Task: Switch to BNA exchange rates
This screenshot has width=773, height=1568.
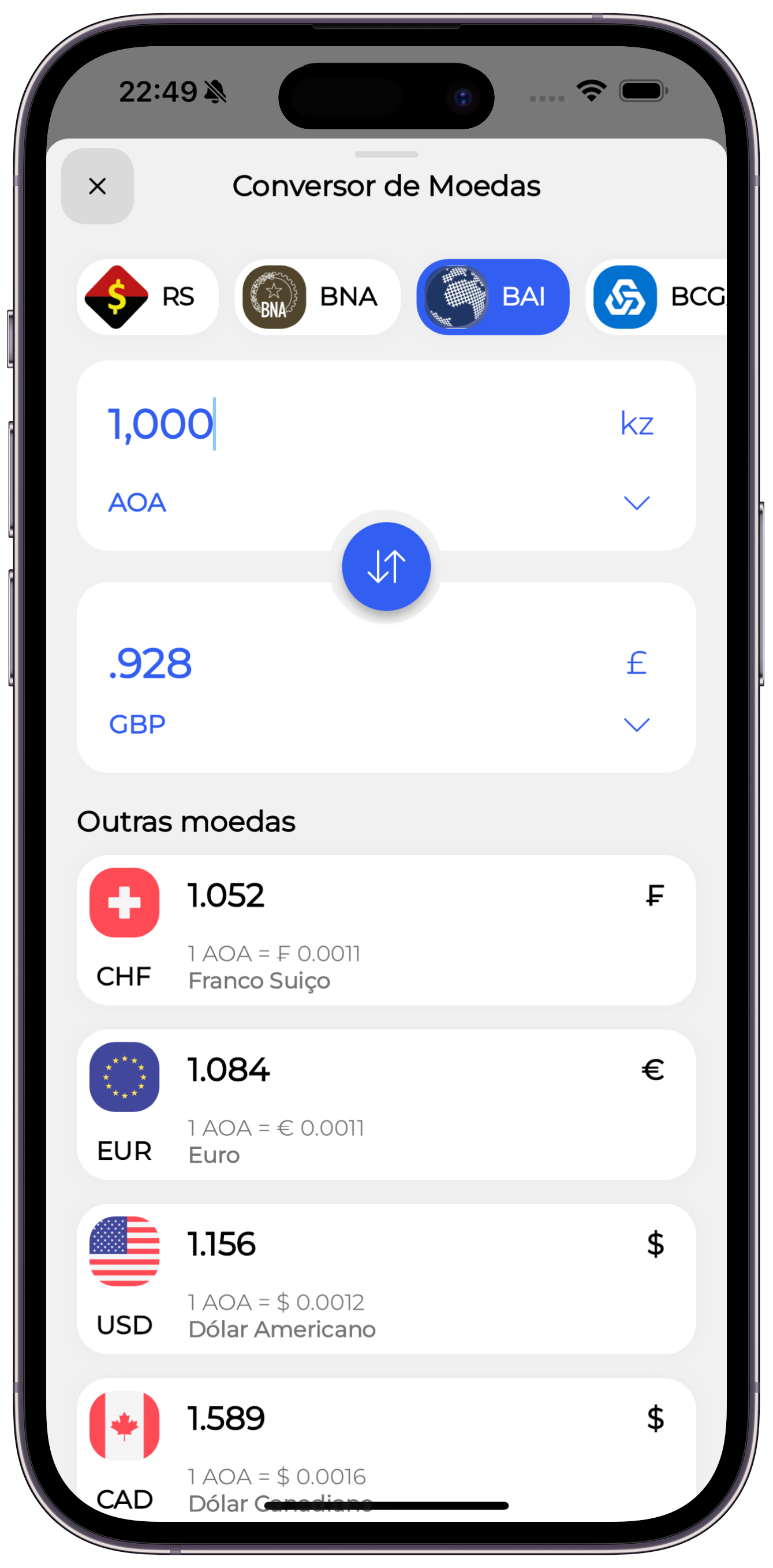Action: point(317,297)
